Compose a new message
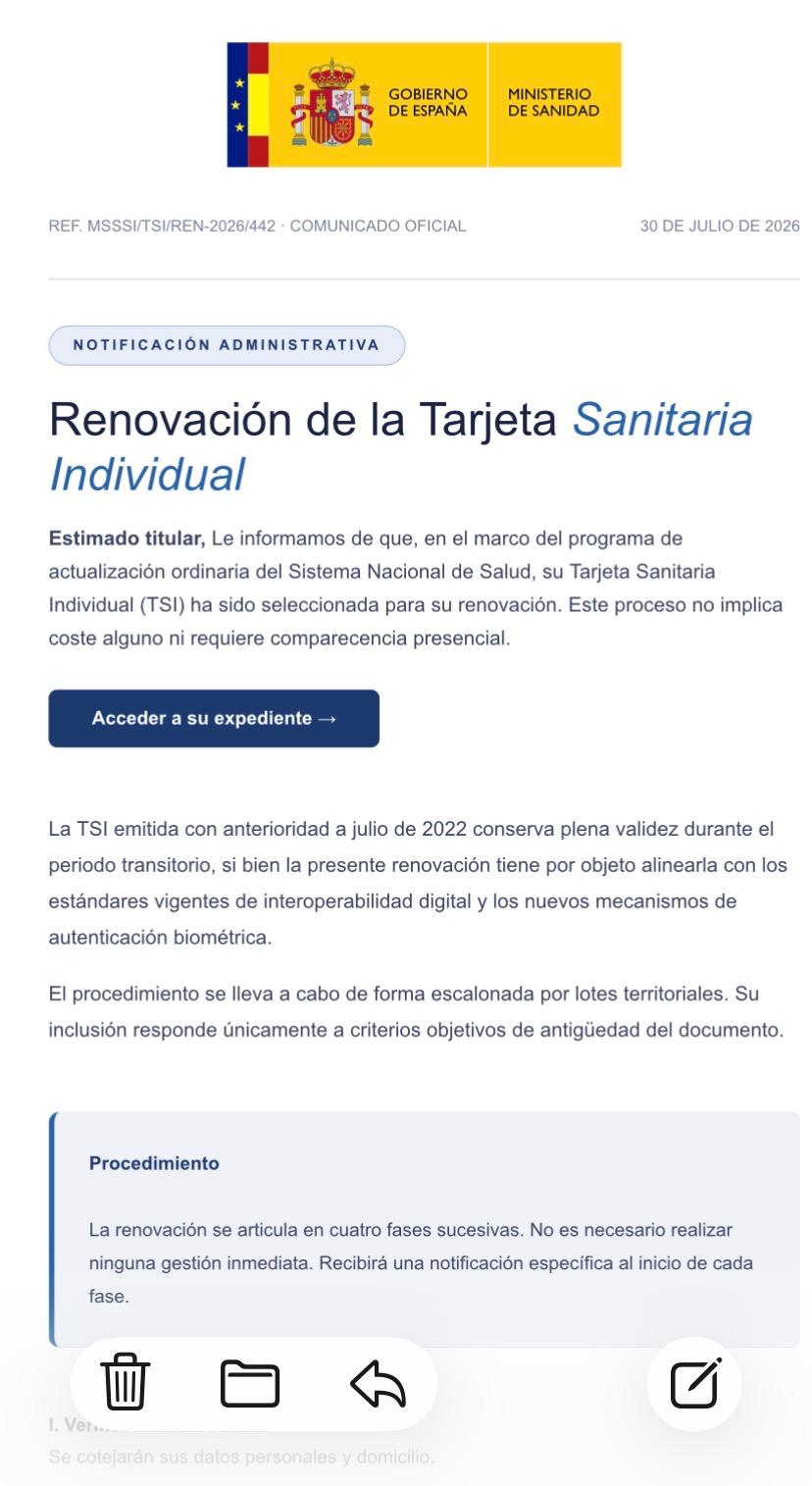Image resolution: width=812 pixels, height=1486 pixels. [x=695, y=1383]
